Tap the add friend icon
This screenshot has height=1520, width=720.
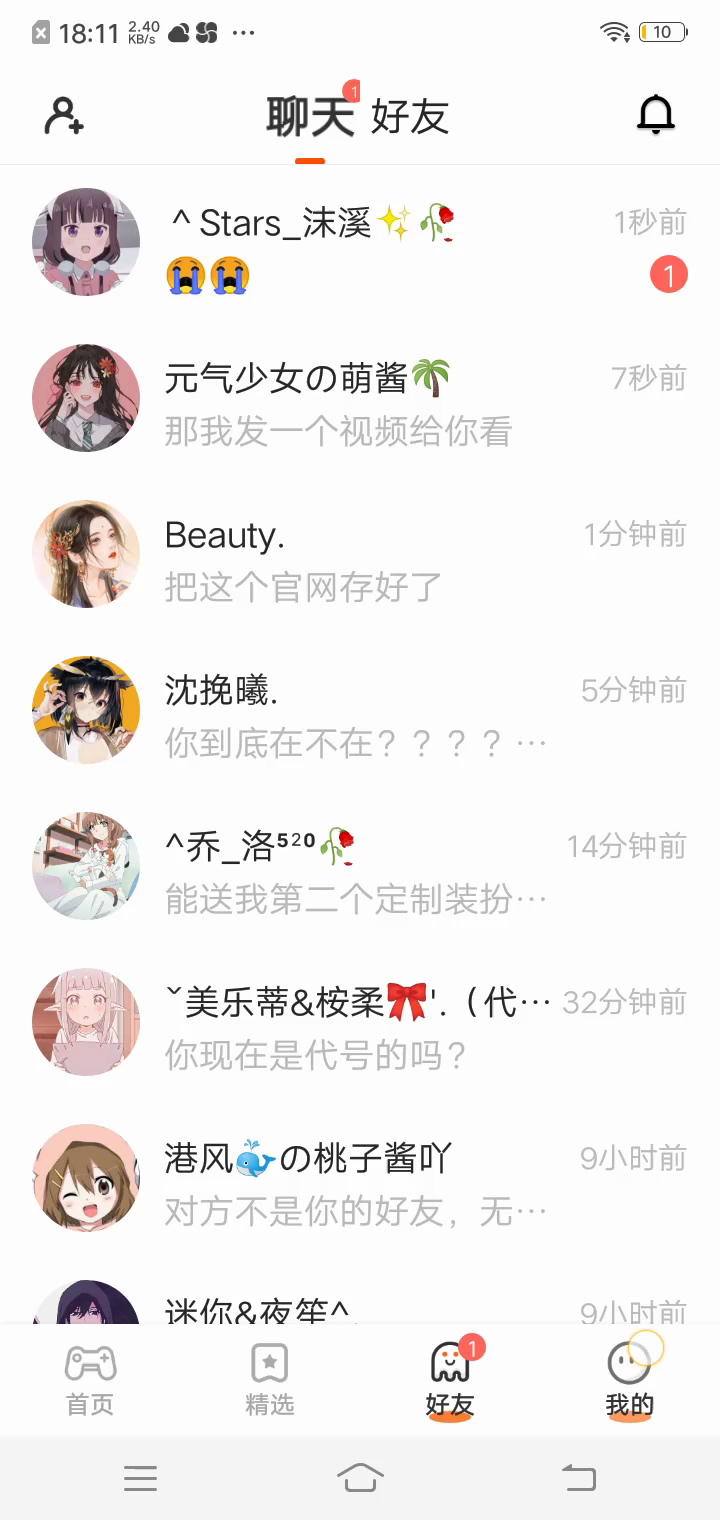(x=64, y=116)
